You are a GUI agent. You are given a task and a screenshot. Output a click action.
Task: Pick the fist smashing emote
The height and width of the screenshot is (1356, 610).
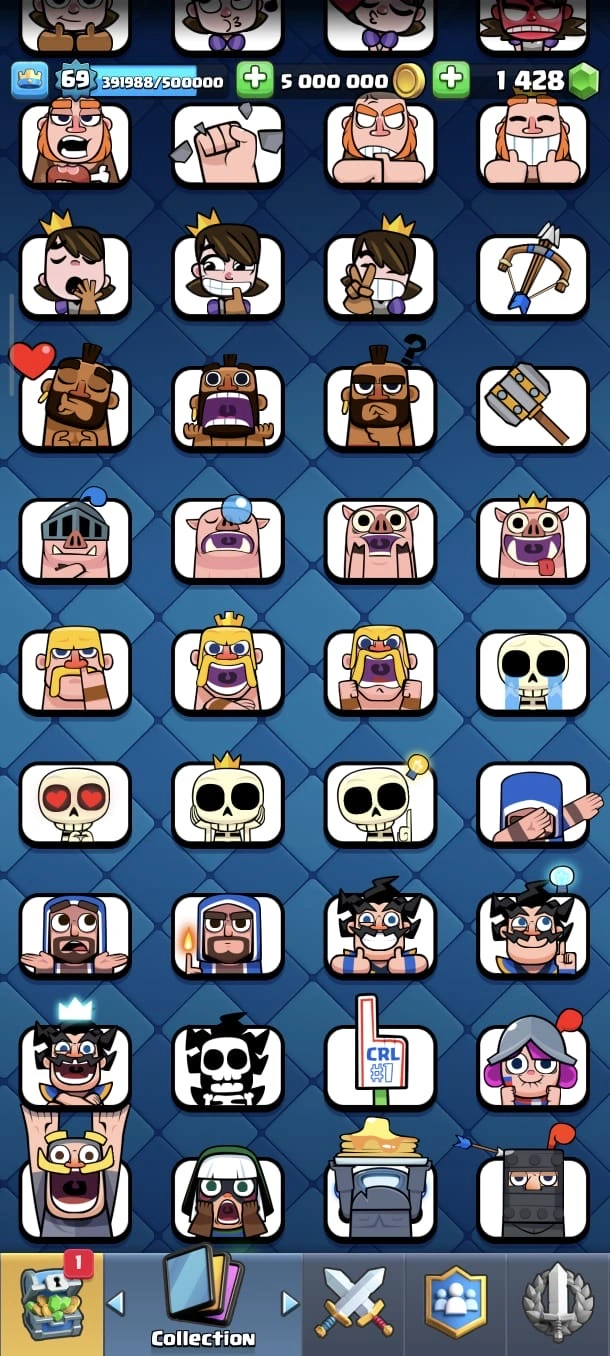[x=228, y=144]
